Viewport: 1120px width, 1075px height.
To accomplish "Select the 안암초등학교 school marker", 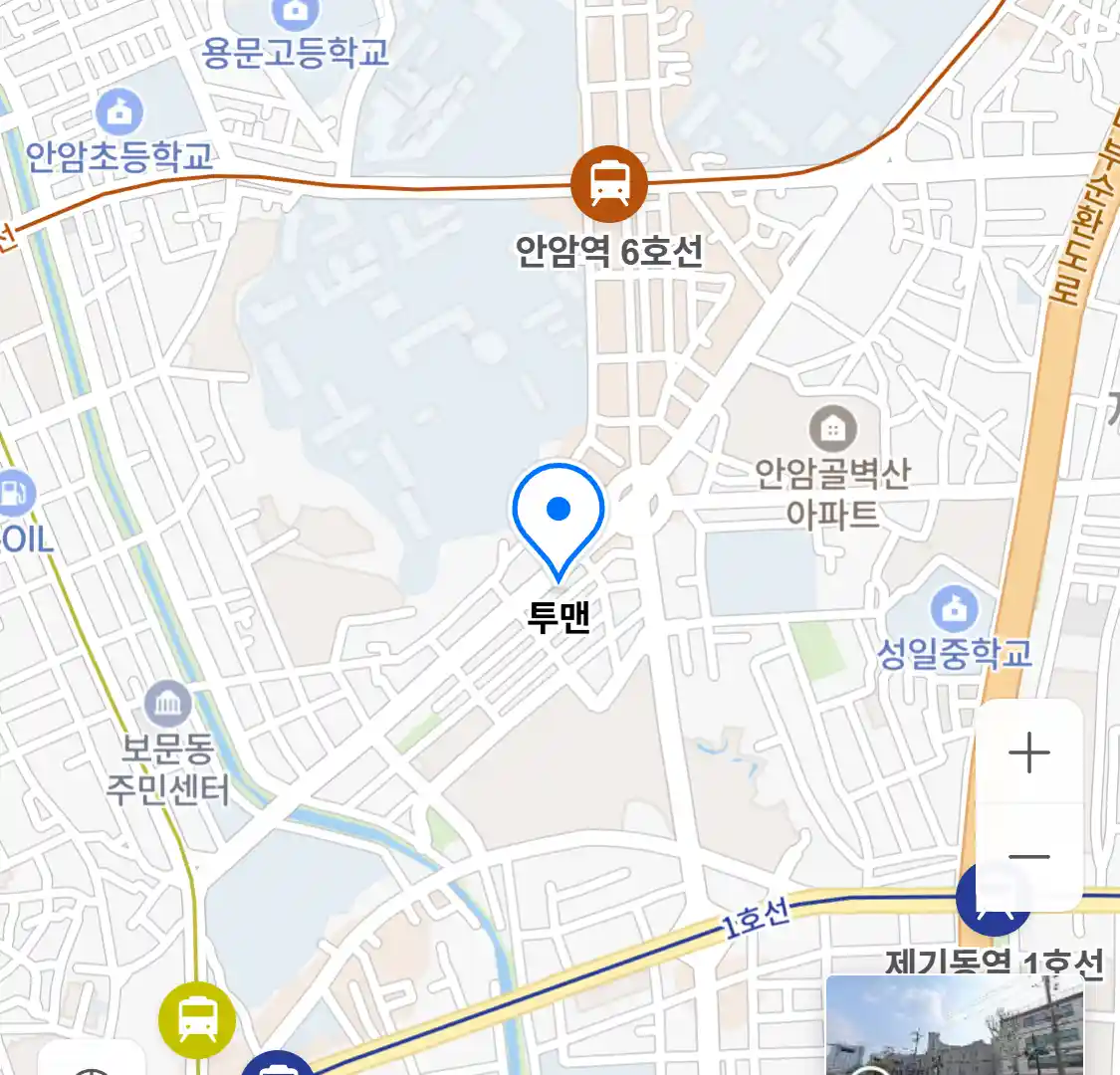I will (x=119, y=112).
